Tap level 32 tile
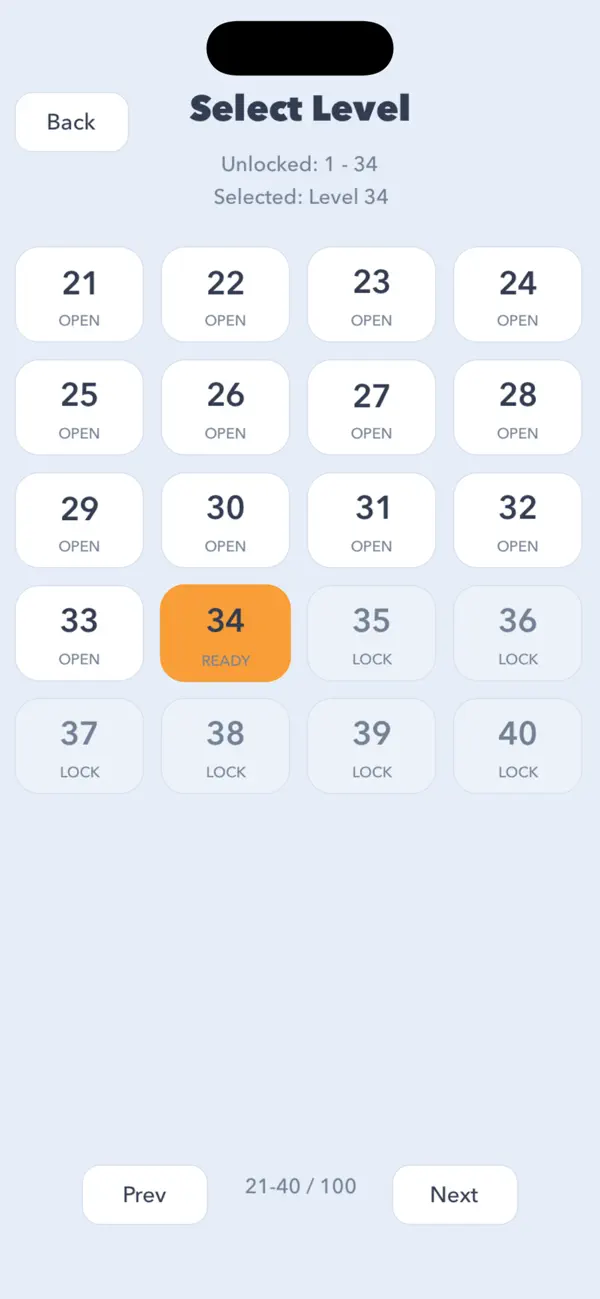600x1299 pixels. [518, 521]
